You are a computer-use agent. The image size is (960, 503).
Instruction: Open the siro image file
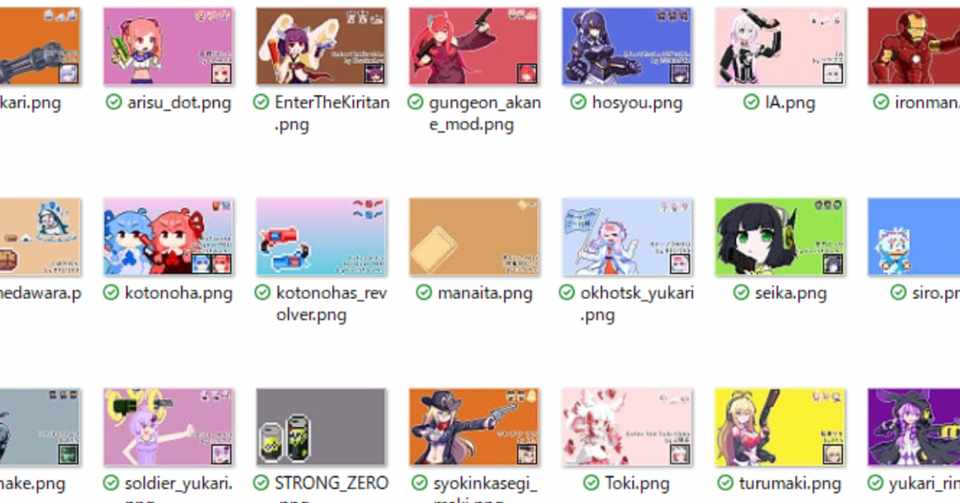point(913,237)
